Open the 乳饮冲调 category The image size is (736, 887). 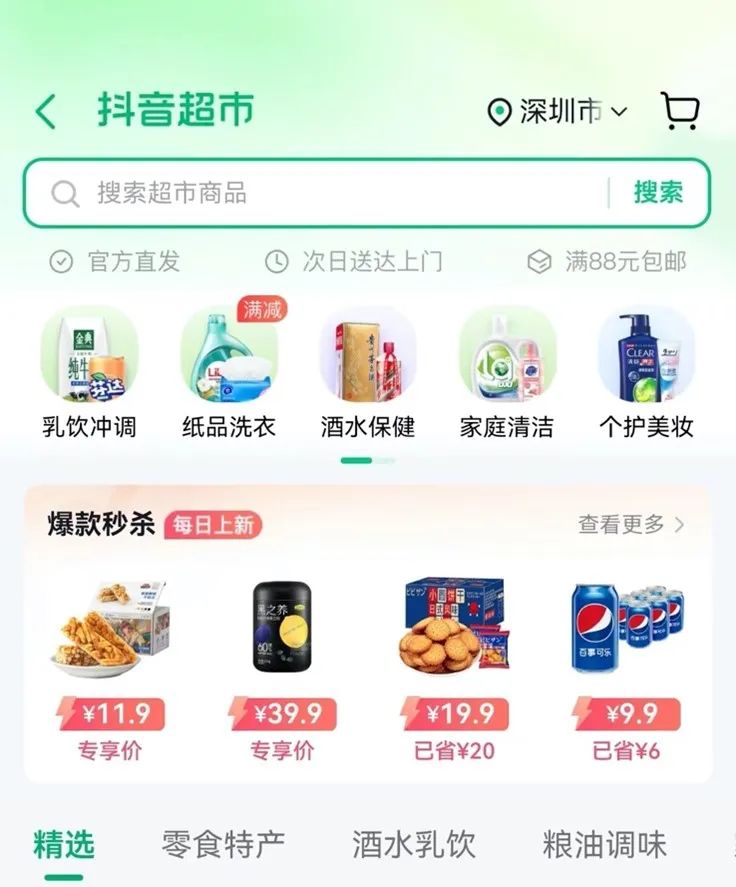coord(89,373)
